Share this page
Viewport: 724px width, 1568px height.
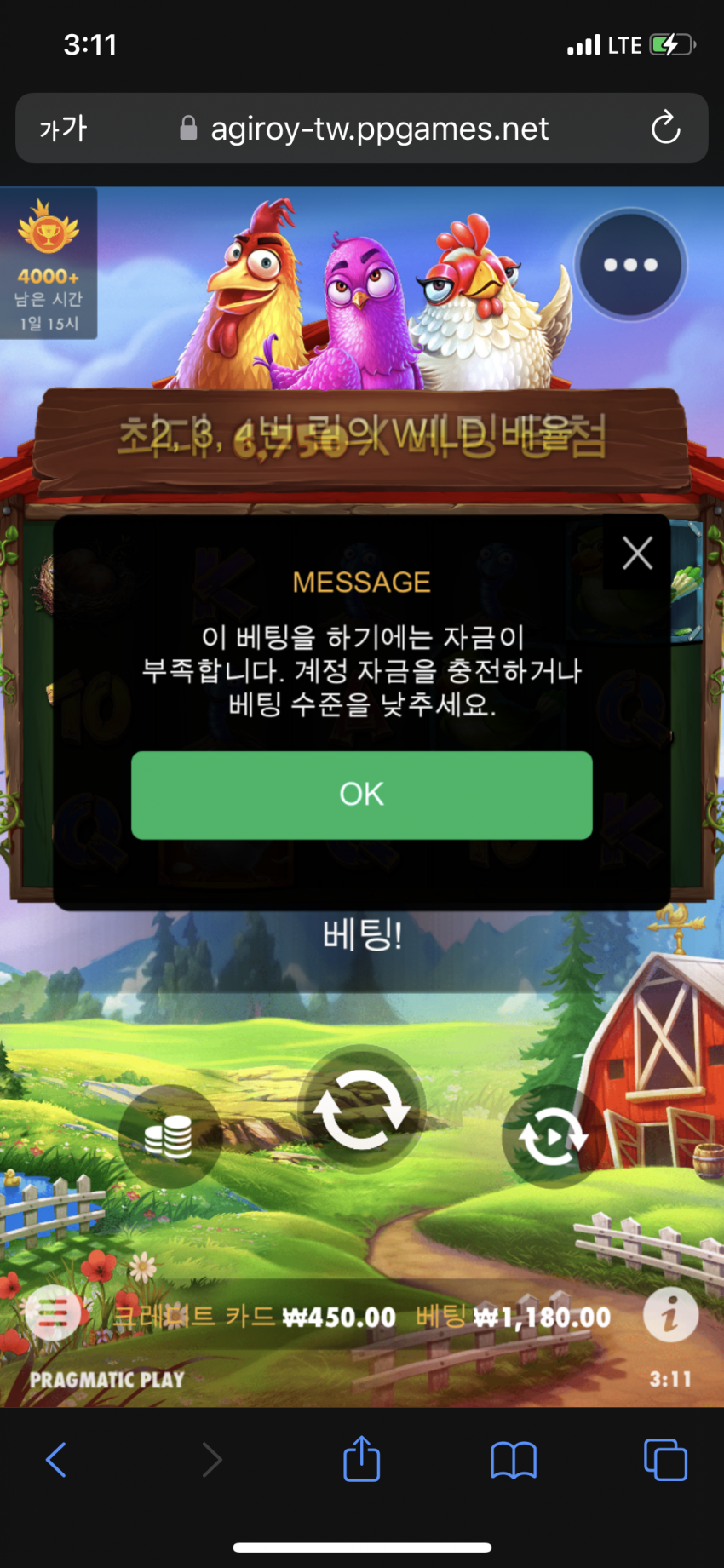[361, 1459]
